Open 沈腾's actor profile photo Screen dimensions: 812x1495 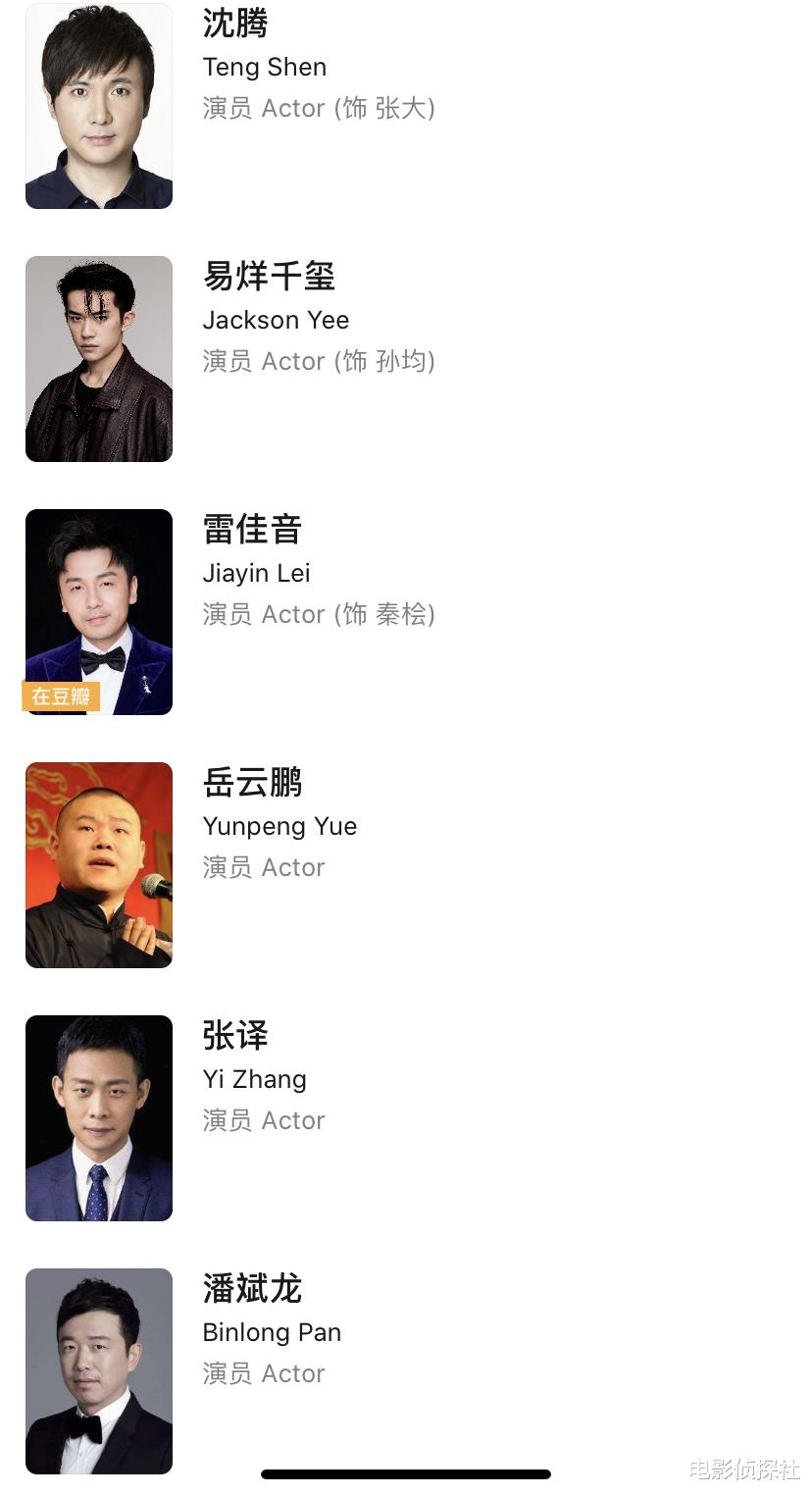[98, 106]
